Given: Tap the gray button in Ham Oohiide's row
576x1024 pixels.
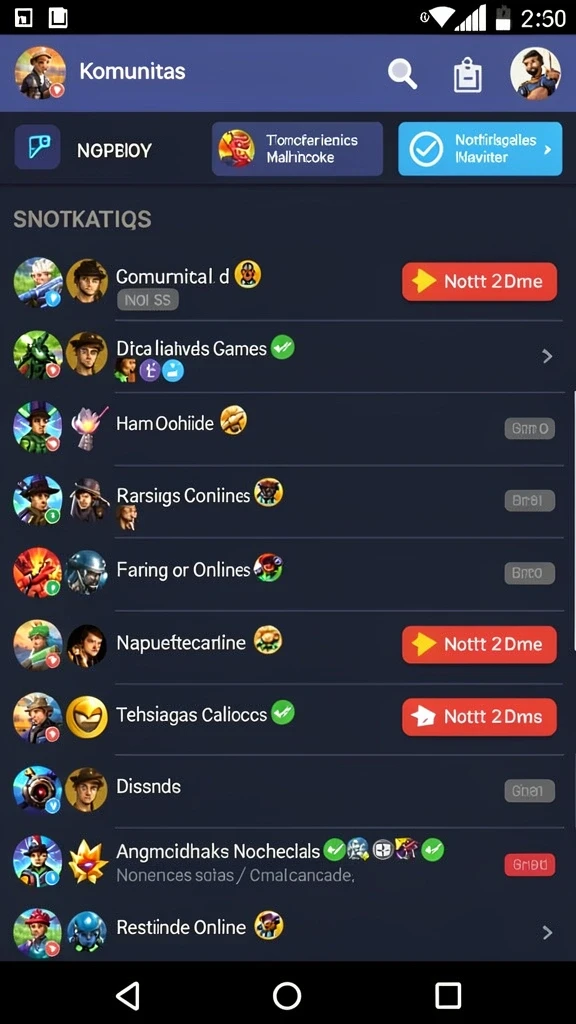Looking at the screenshot, I should point(530,428).
